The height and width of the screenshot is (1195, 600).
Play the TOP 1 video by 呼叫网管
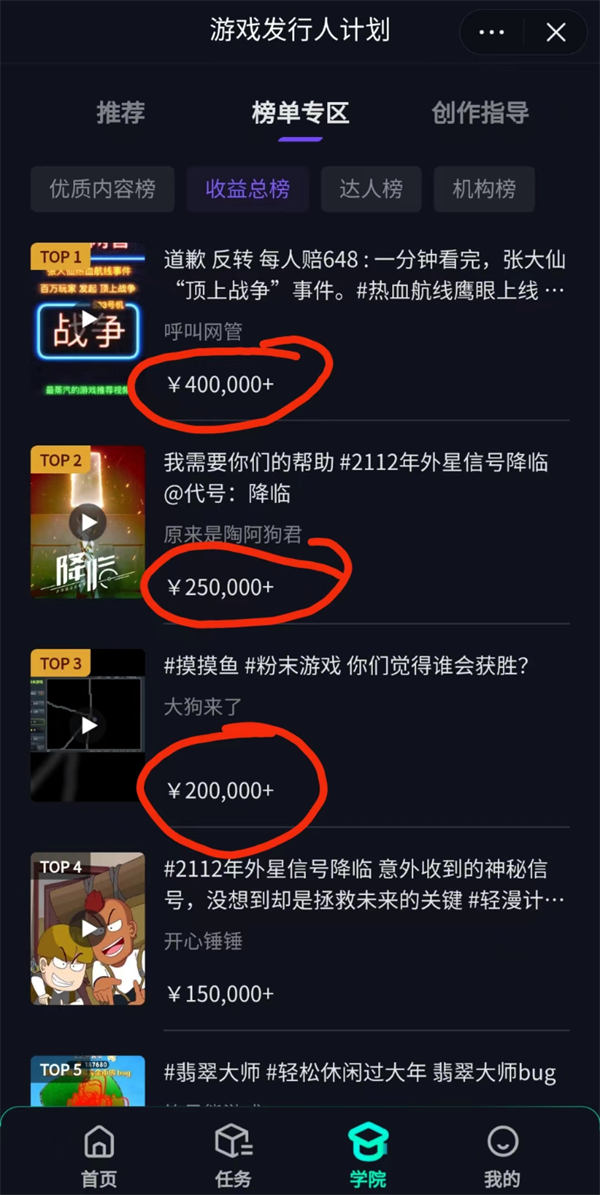88,319
